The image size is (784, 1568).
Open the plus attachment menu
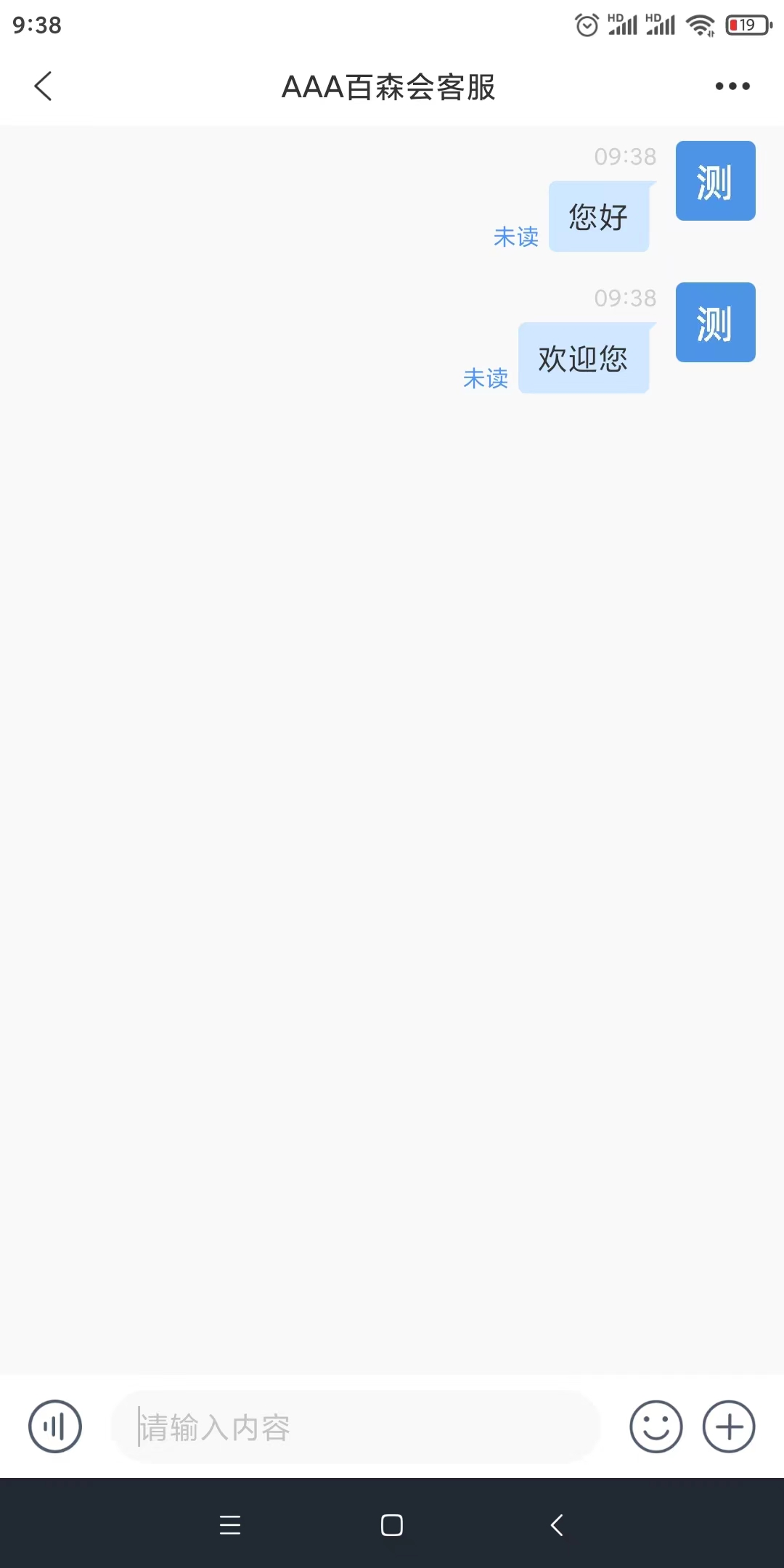[x=729, y=1426]
